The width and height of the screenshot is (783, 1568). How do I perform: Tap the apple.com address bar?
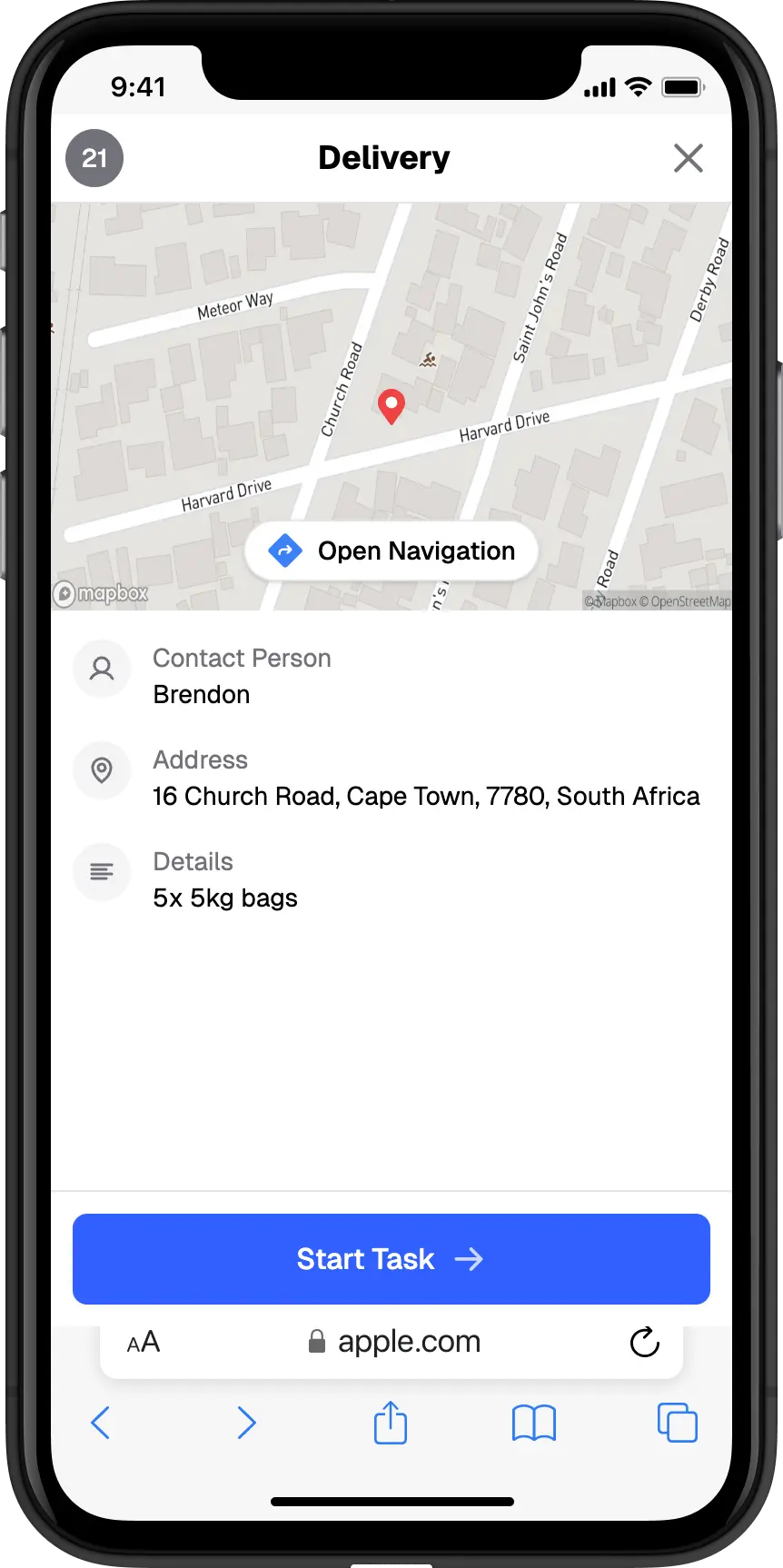(x=395, y=1342)
